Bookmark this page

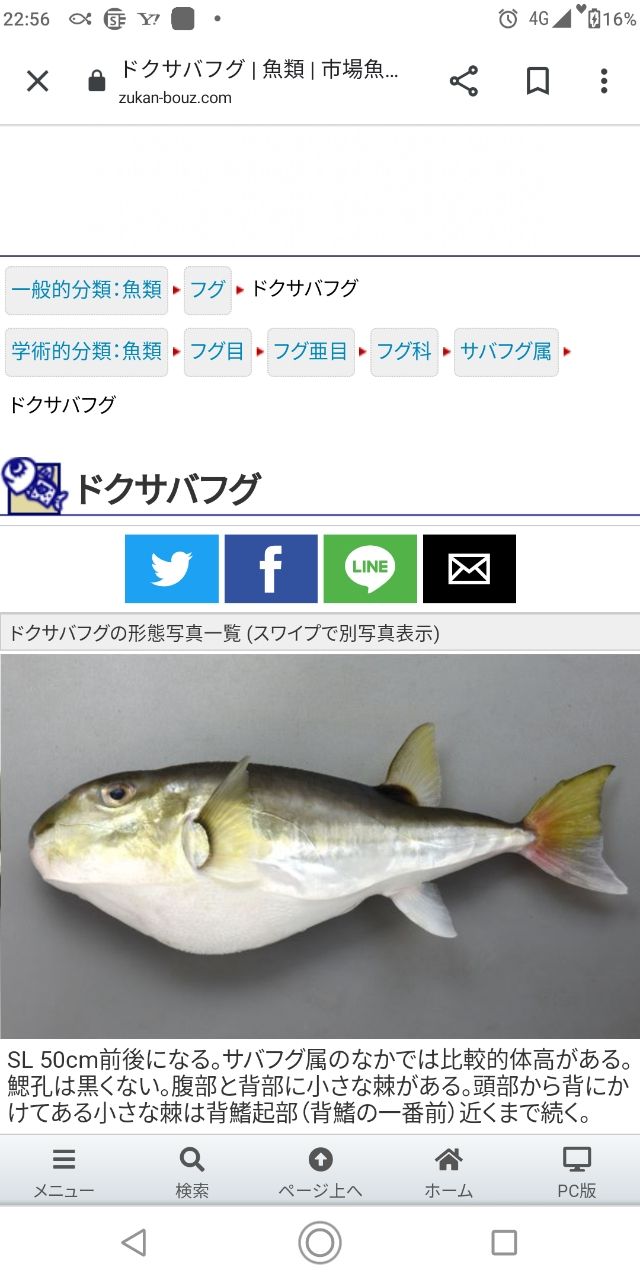click(538, 81)
